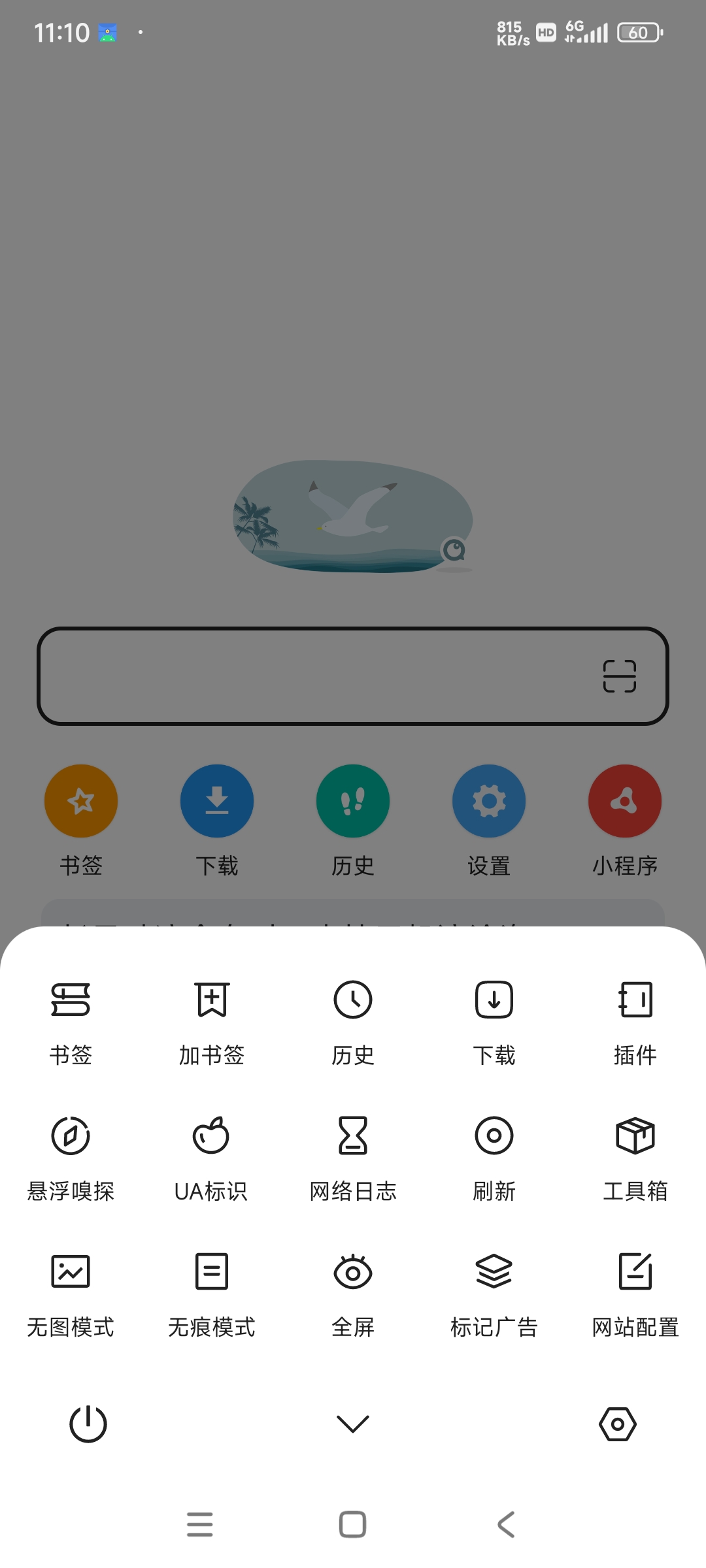Image resolution: width=706 pixels, height=1568 pixels.
Task: Open the 工具箱 toolbox
Action: click(635, 1155)
